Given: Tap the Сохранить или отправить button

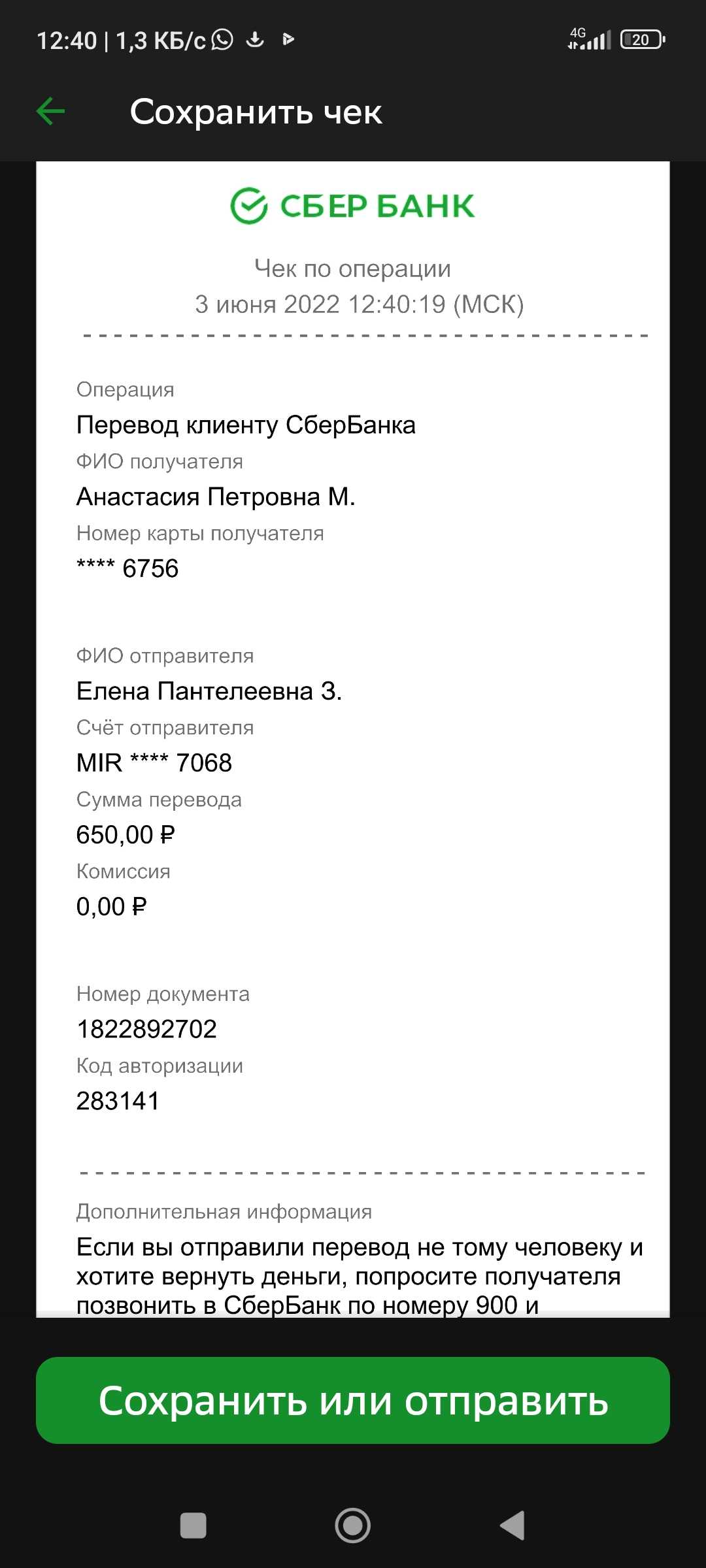Looking at the screenshot, I should click(x=353, y=1400).
